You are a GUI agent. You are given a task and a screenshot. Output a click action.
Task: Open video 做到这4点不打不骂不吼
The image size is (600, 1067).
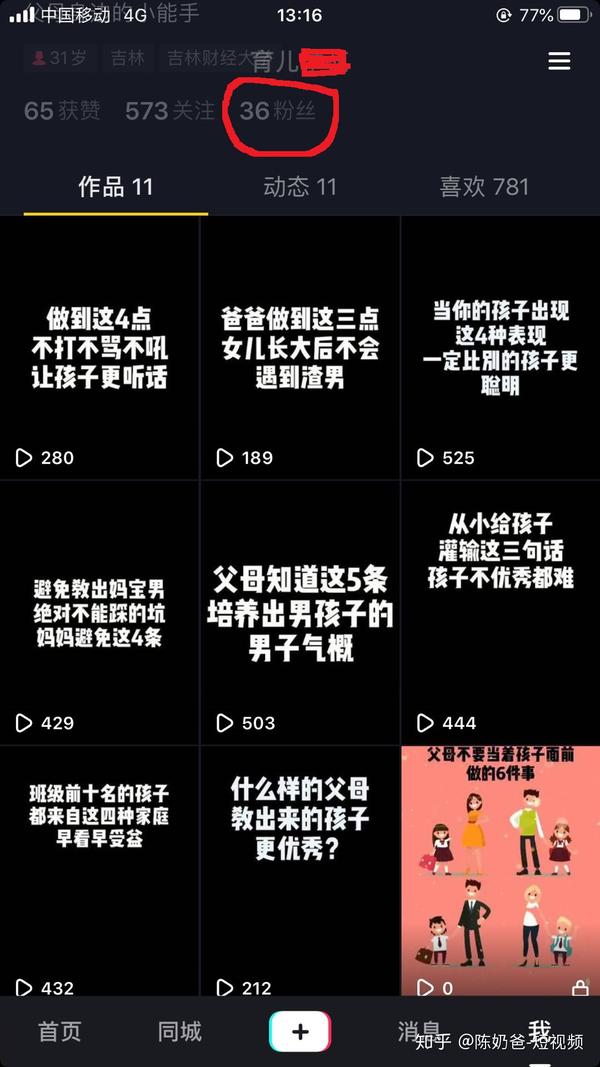tap(100, 348)
